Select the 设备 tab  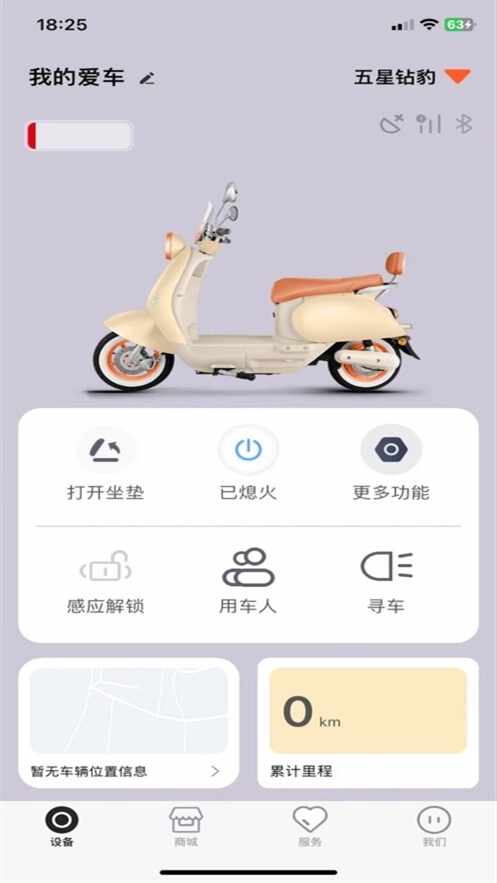coord(62,827)
